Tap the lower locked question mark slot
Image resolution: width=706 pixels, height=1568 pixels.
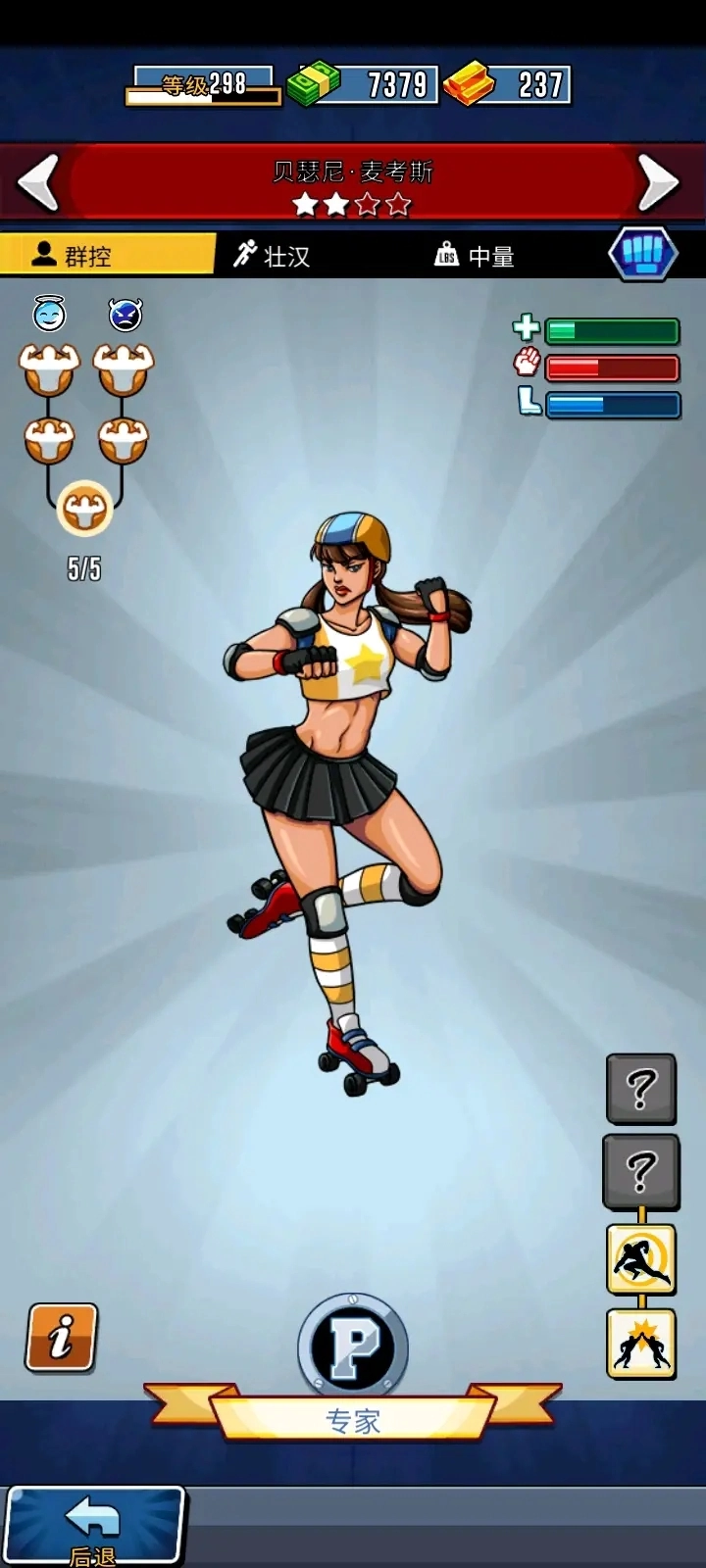(x=641, y=1171)
